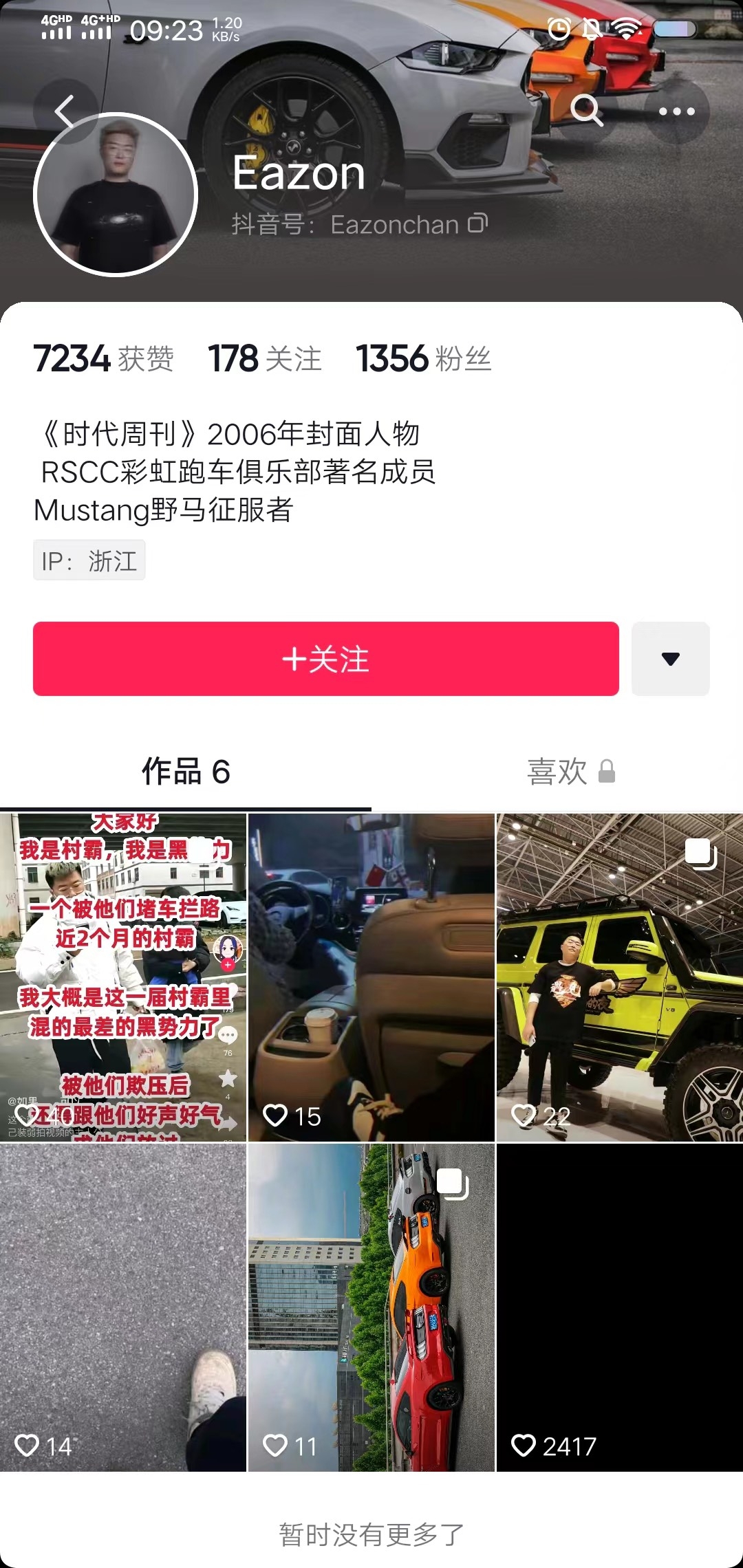Open search on this profile
This screenshot has width=743, height=1568.
pos(586,110)
